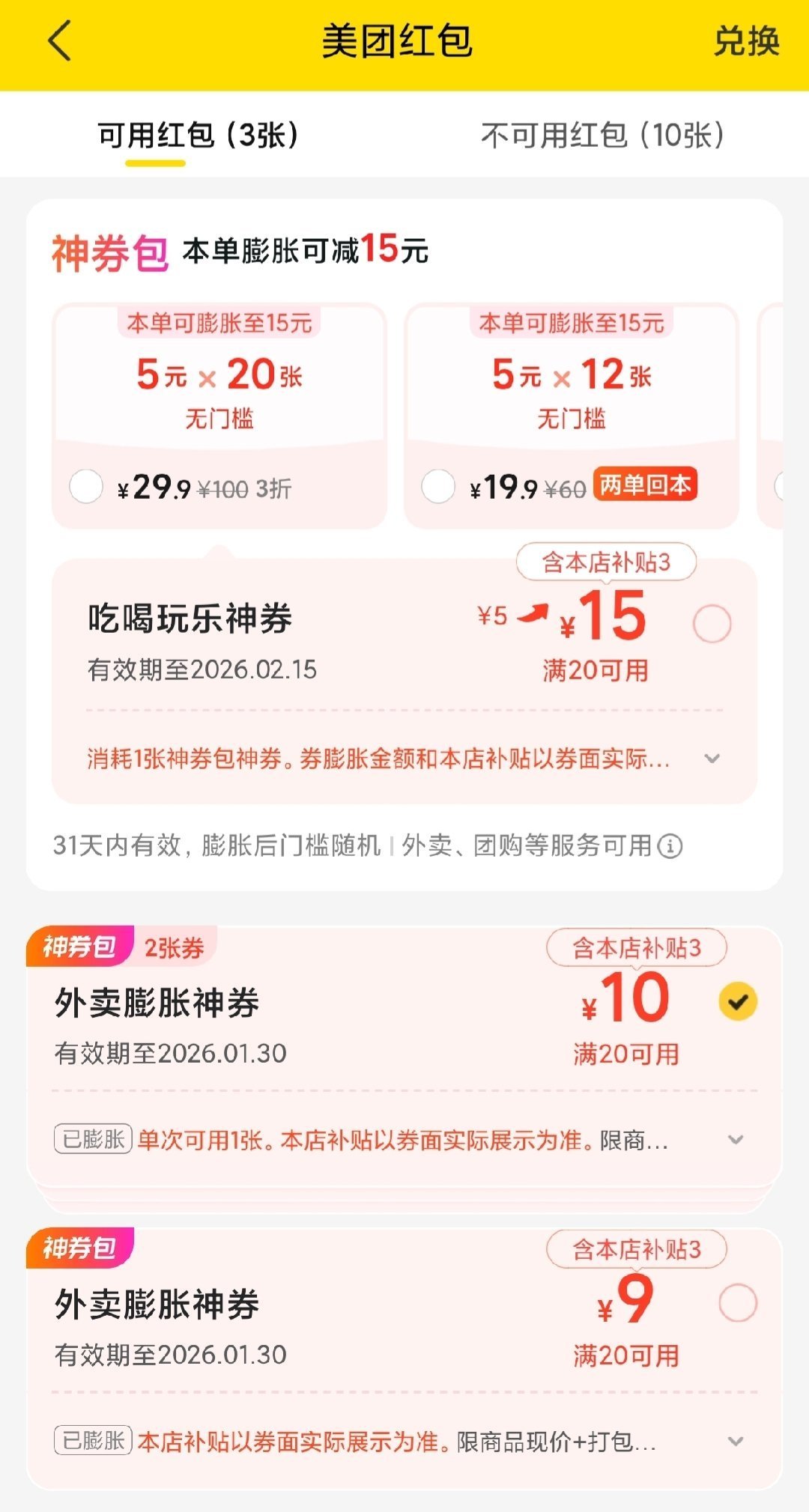Choose the 5元×20张 pack at ¥29.9
The height and width of the screenshot is (1512, 809).
coord(86,487)
